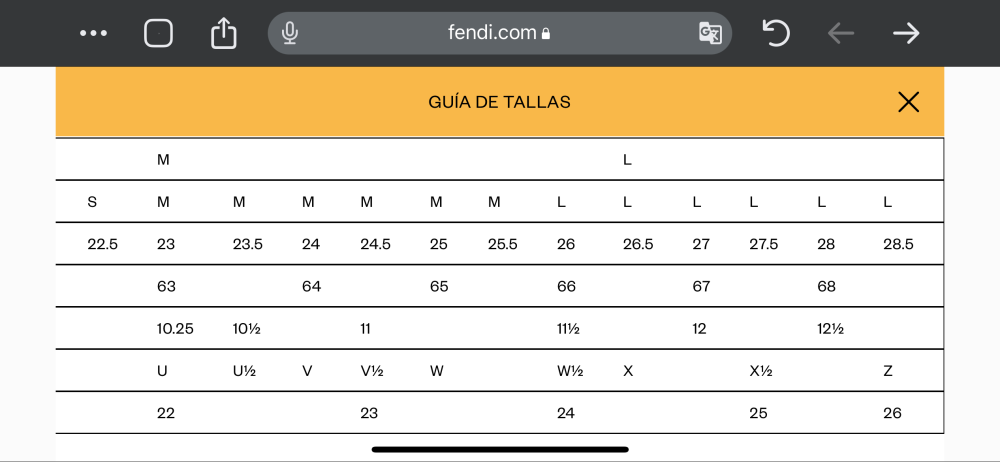The image size is (1000, 462).
Task: Reload the current page
Action: (x=776, y=33)
